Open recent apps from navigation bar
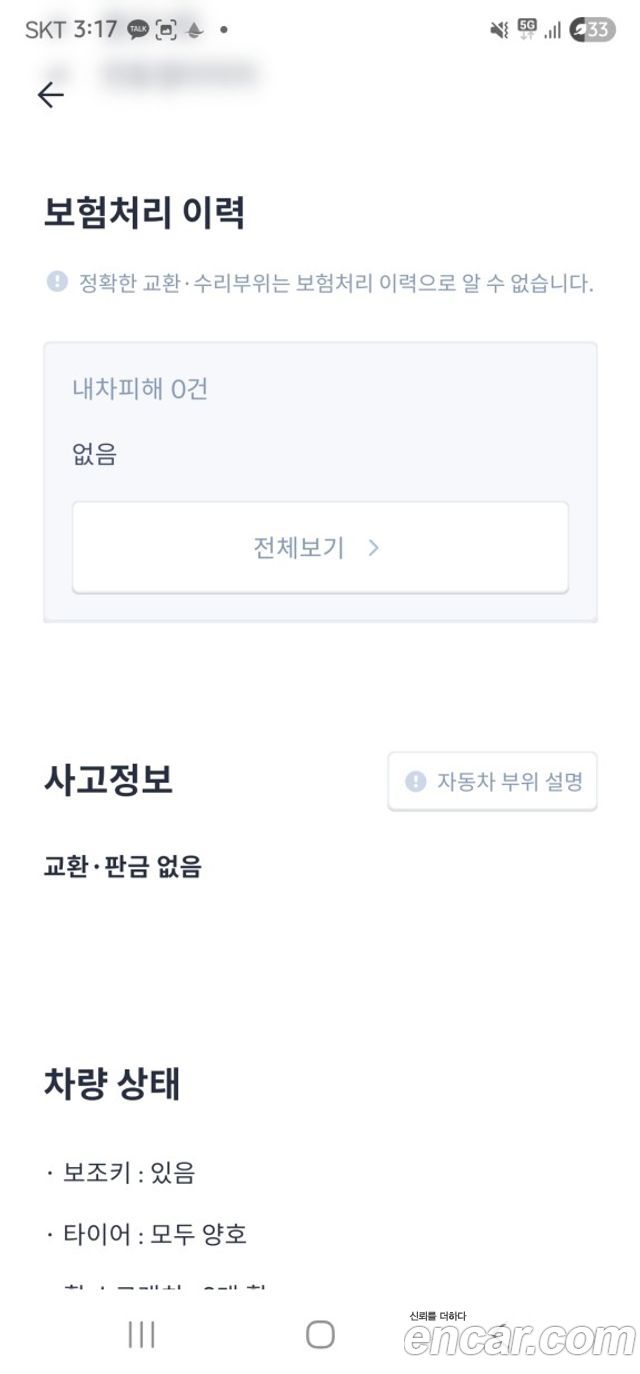 141,1334
